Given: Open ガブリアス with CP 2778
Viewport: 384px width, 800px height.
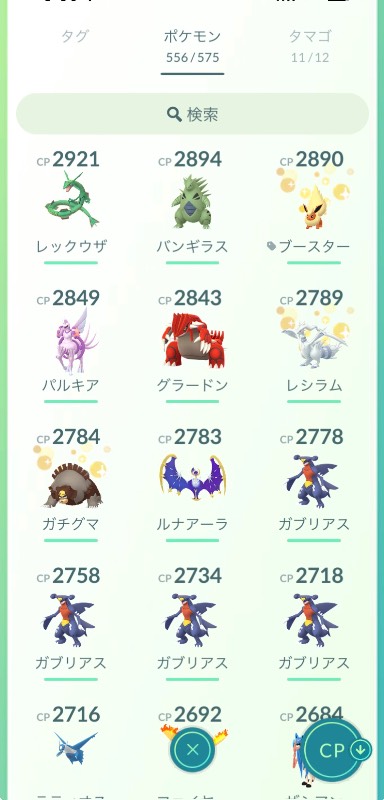Looking at the screenshot, I should 314,485.
